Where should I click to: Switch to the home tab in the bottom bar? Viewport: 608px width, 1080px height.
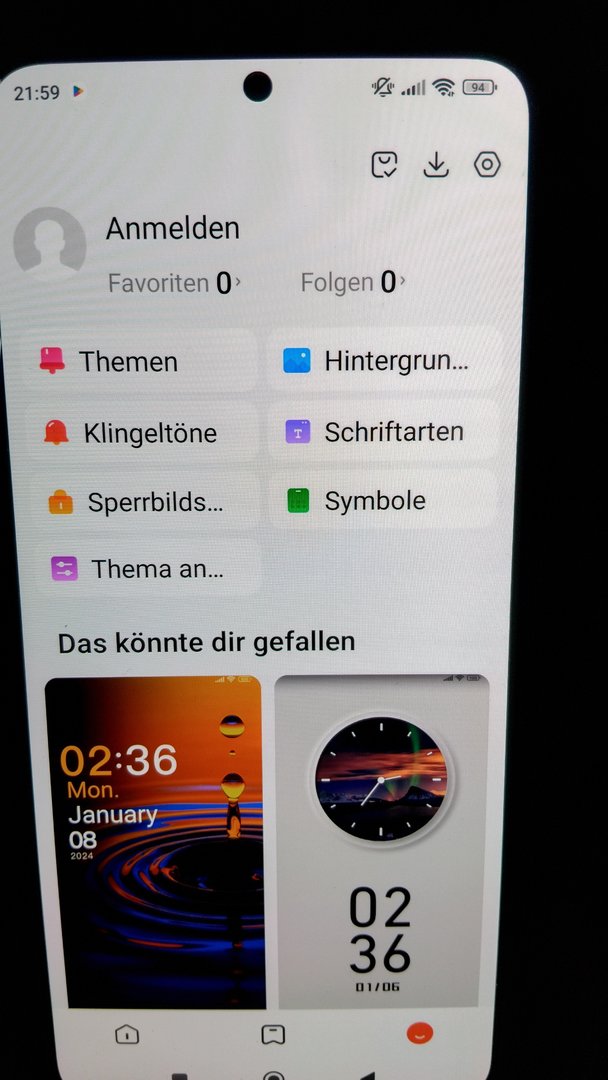128,1034
